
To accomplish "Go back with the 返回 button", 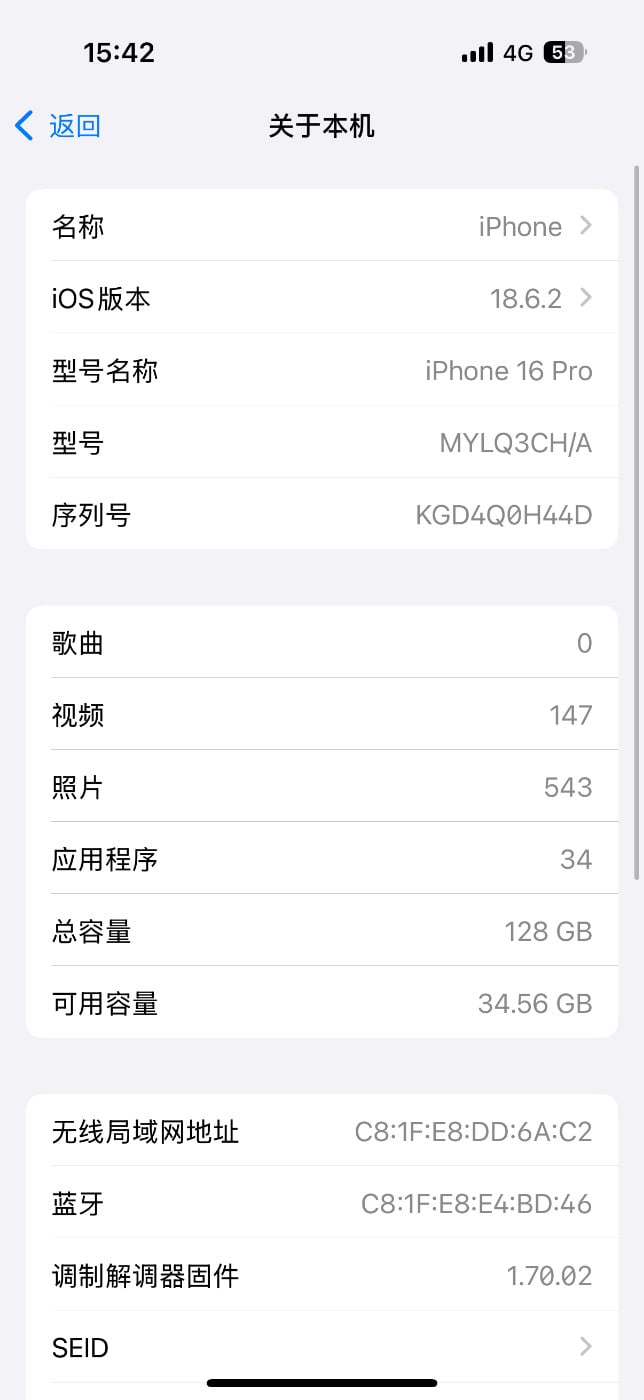I will point(58,126).
